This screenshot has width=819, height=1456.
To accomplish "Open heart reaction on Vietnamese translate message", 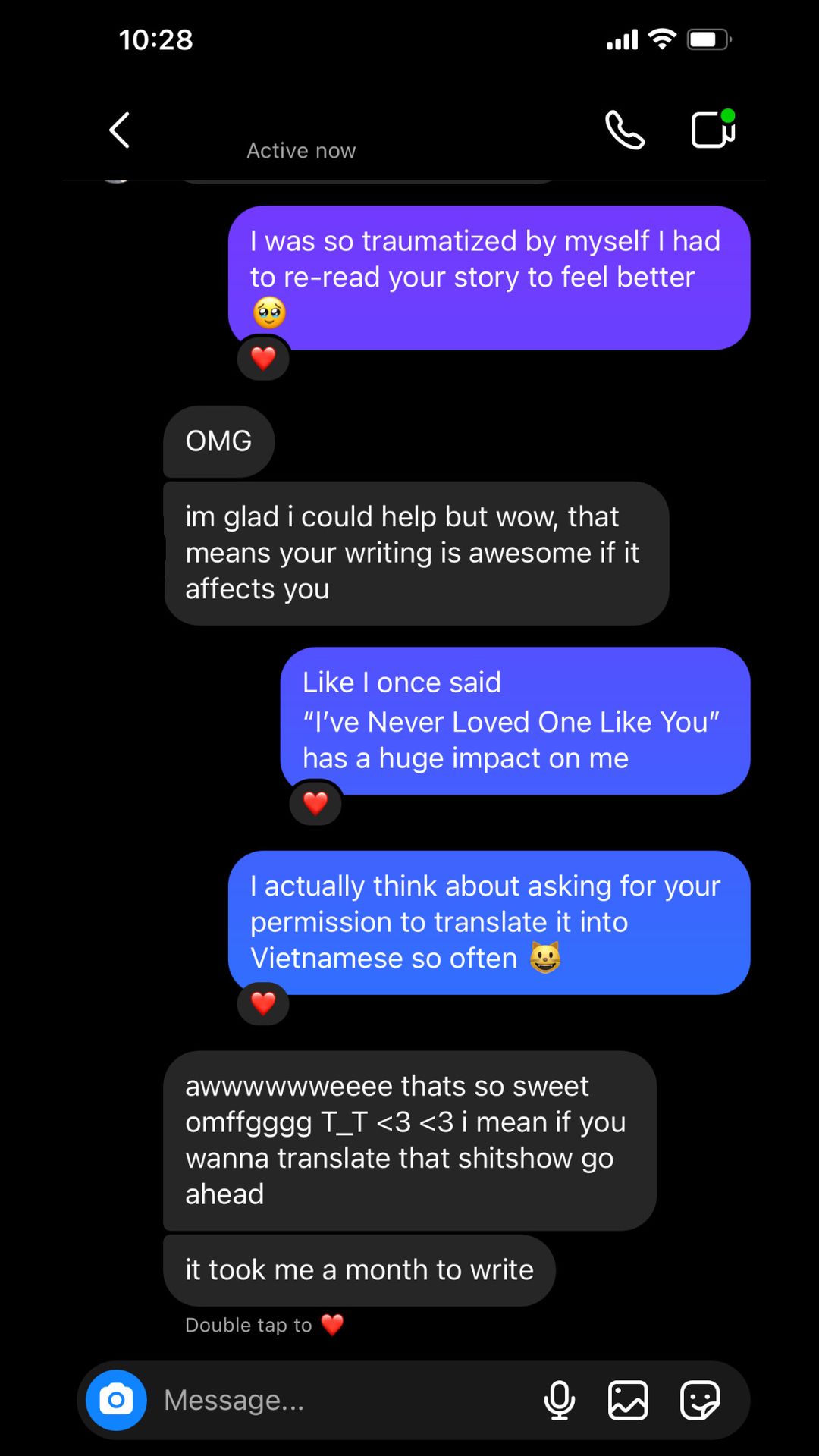I will click(x=263, y=1003).
